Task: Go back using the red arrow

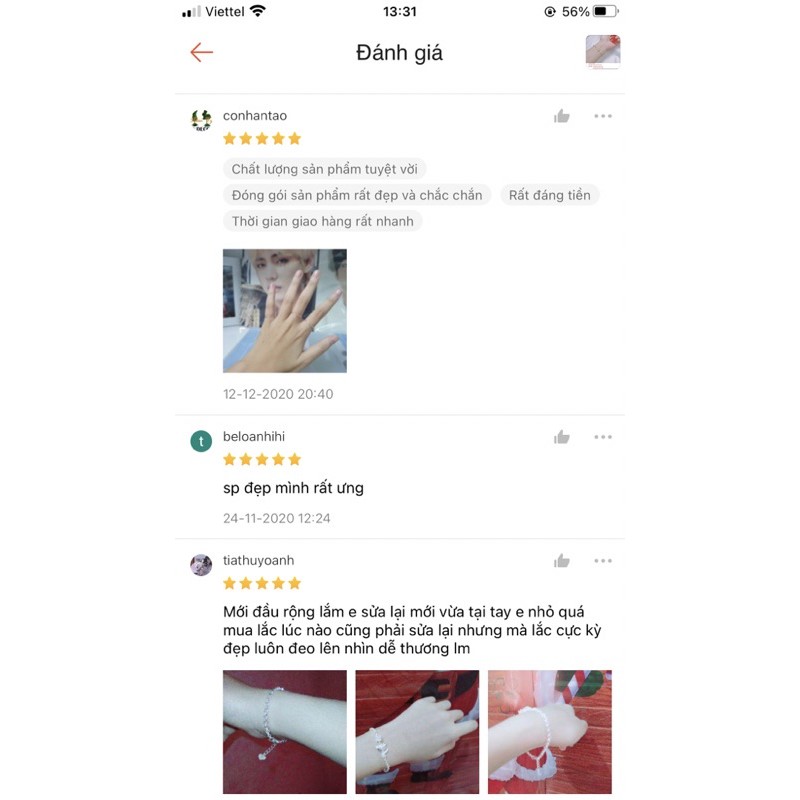Action: point(202,52)
